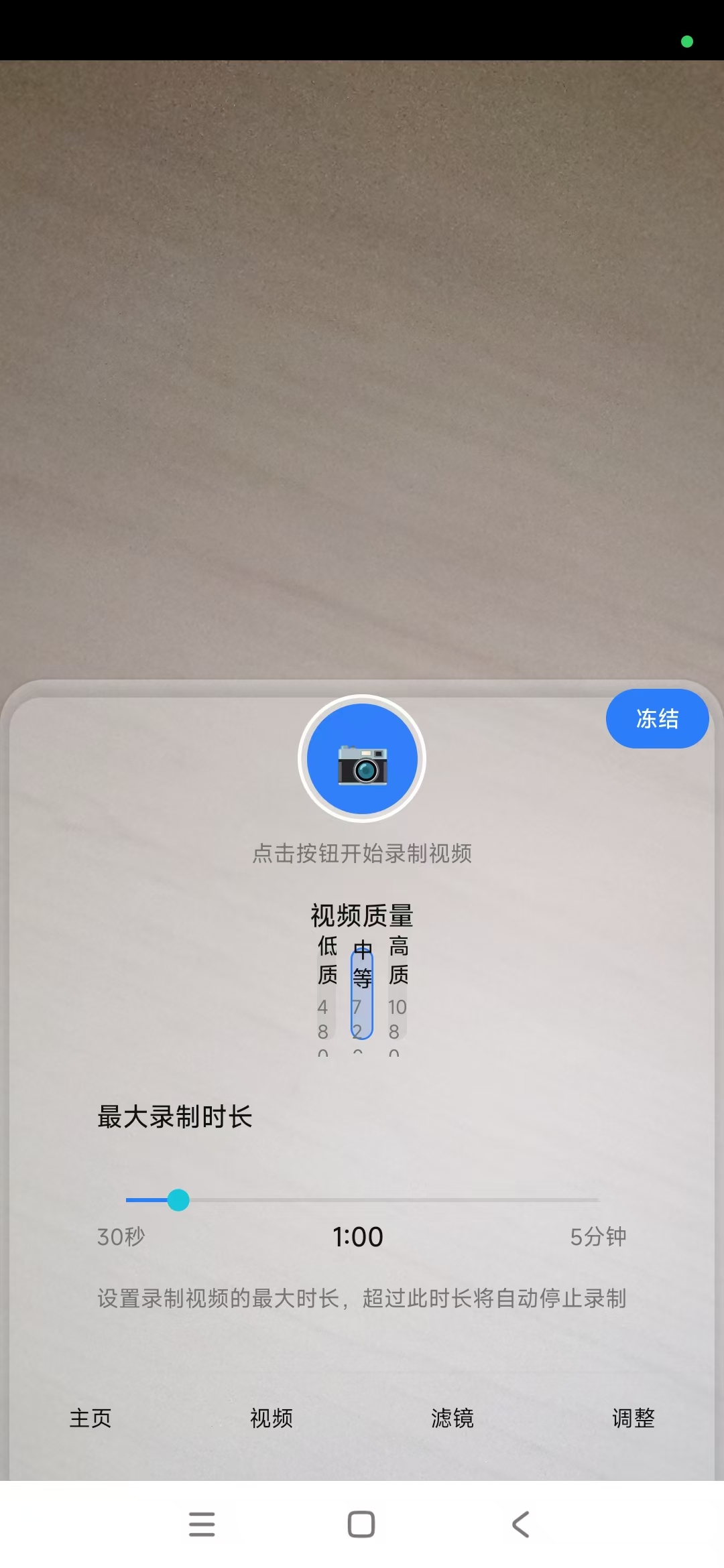
Task: 打开调整标签
Action: point(633,1418)
